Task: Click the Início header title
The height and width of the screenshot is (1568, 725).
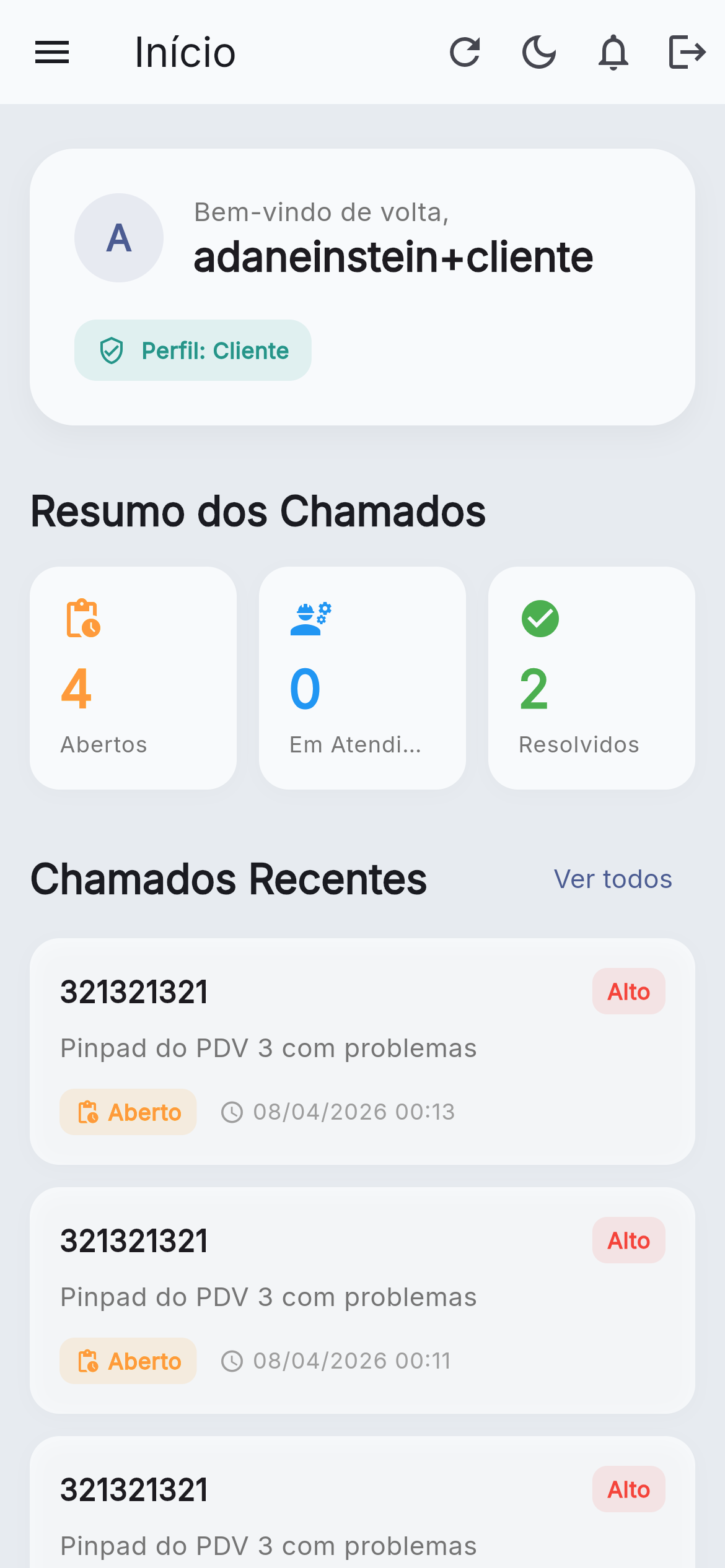Action: coord(185,52)
